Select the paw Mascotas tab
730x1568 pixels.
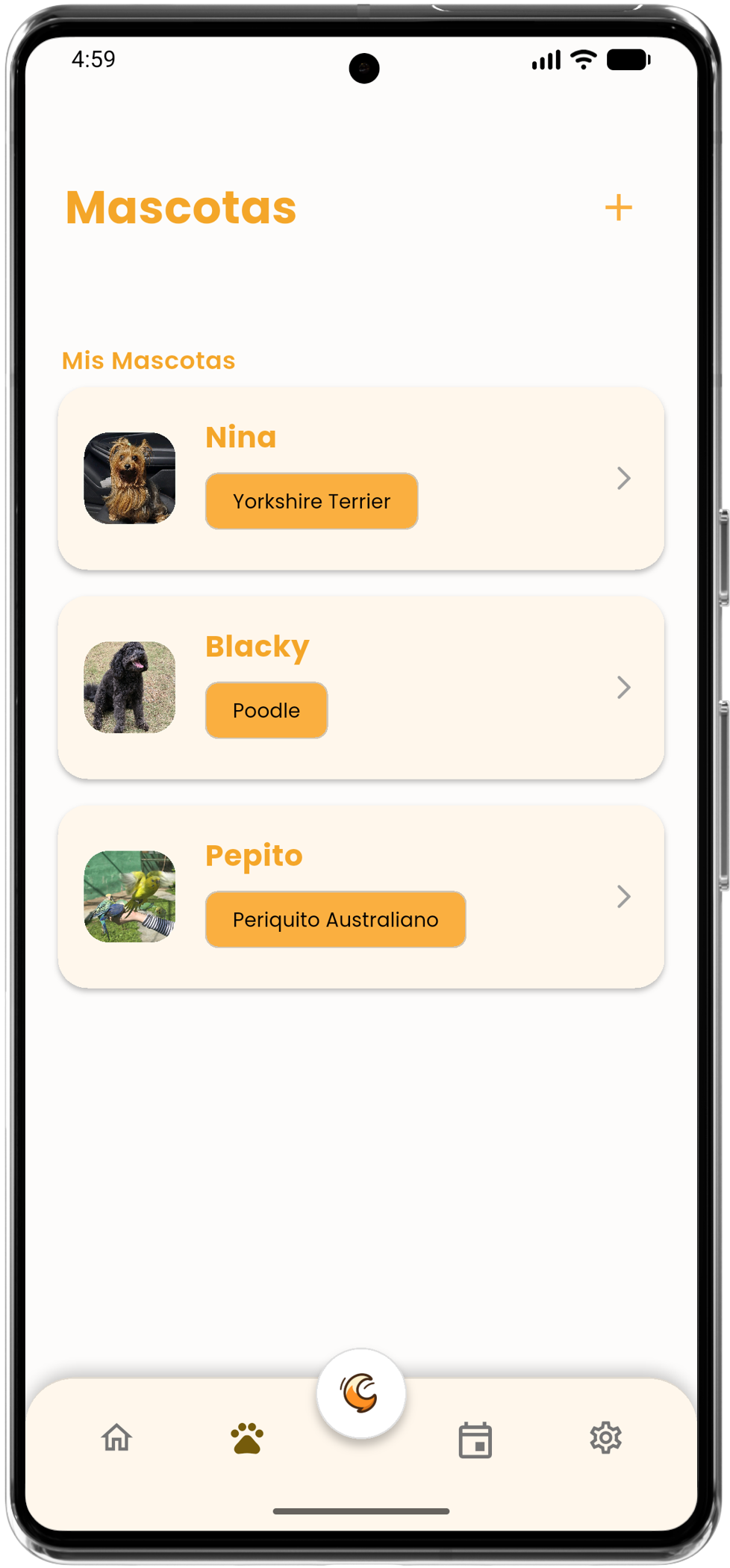pyautogui.click(x=247, y=1438)
